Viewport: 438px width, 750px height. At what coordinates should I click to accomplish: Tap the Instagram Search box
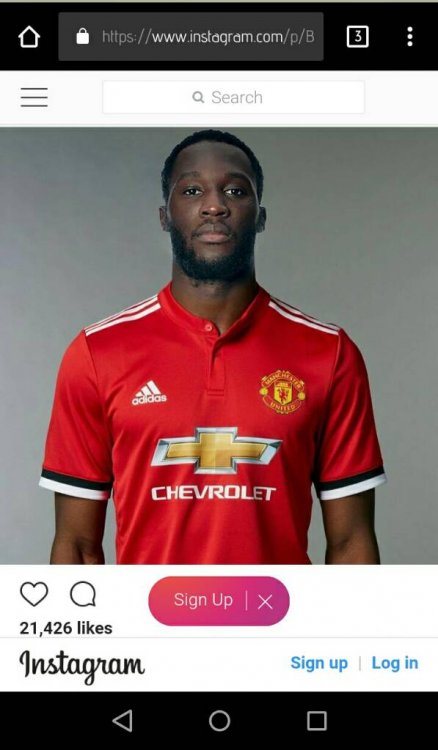(233, 97)
